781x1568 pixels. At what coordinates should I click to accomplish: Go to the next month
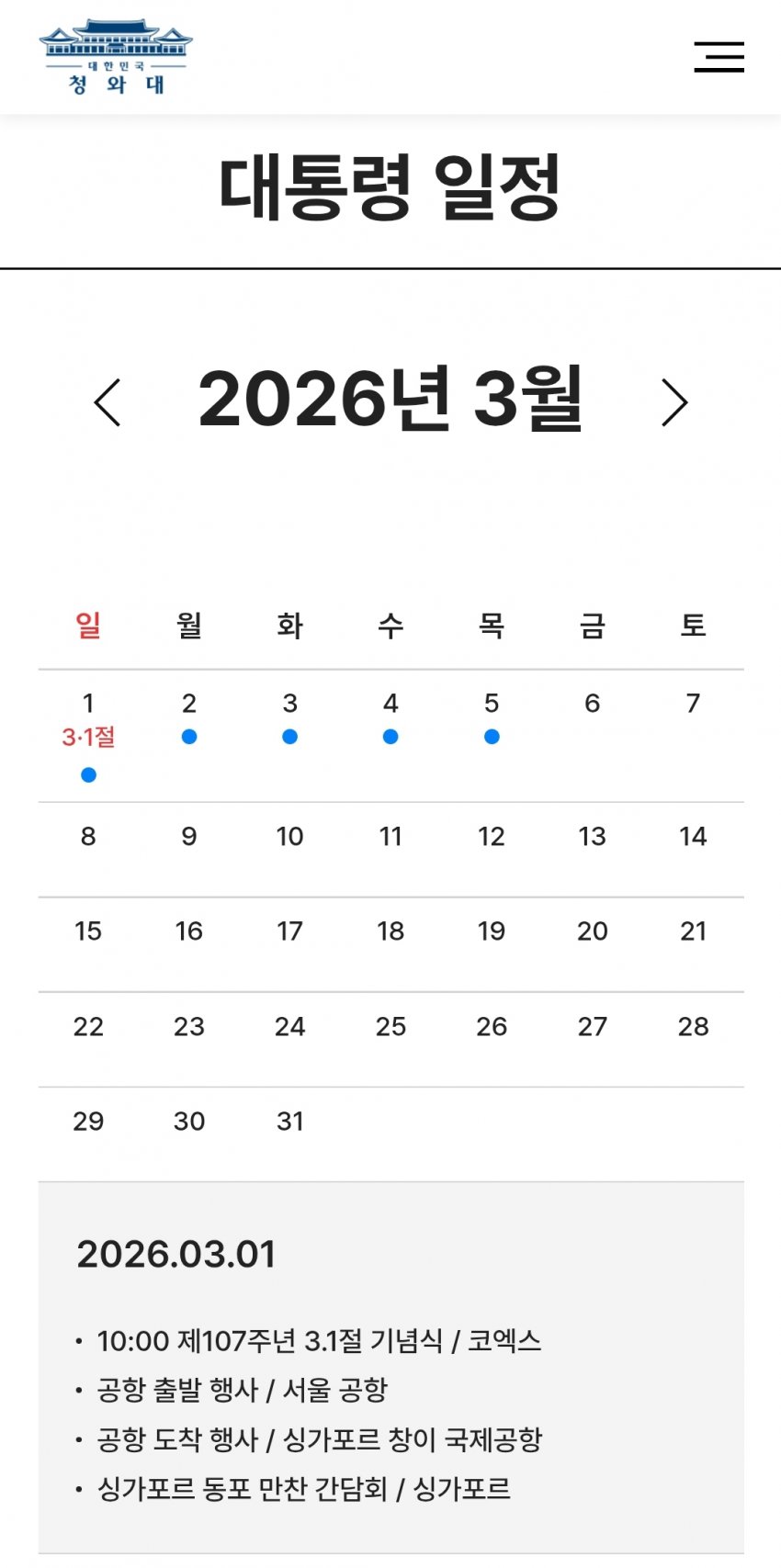(x=674, y=402)
